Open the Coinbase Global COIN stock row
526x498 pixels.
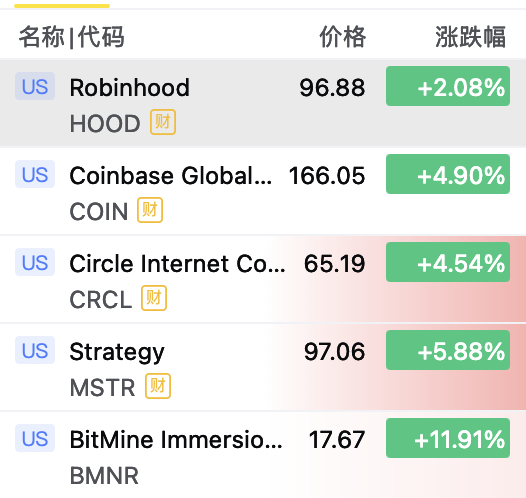(263, 191)
